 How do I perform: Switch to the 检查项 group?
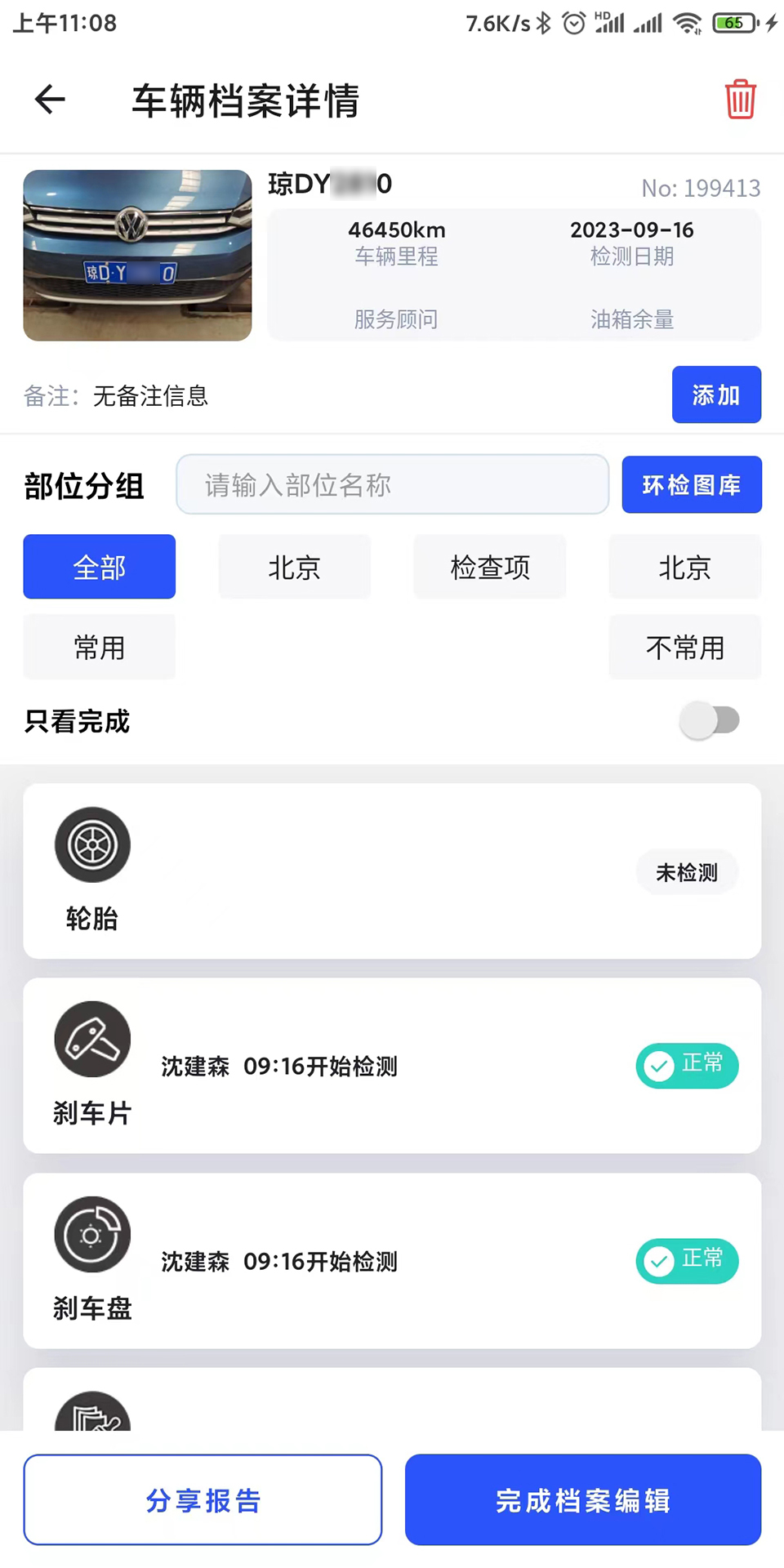coord(489,567)
